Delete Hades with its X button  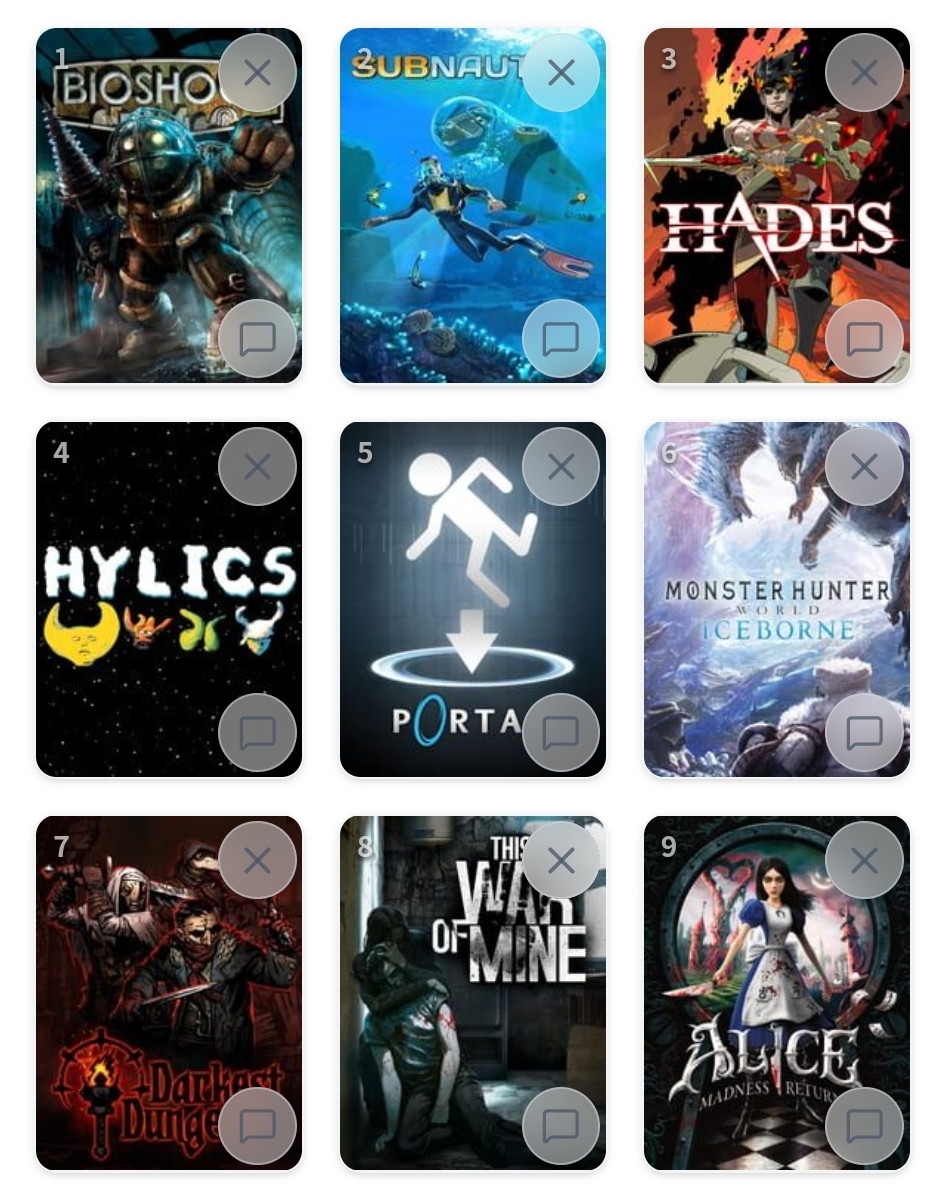pos(864,73)
